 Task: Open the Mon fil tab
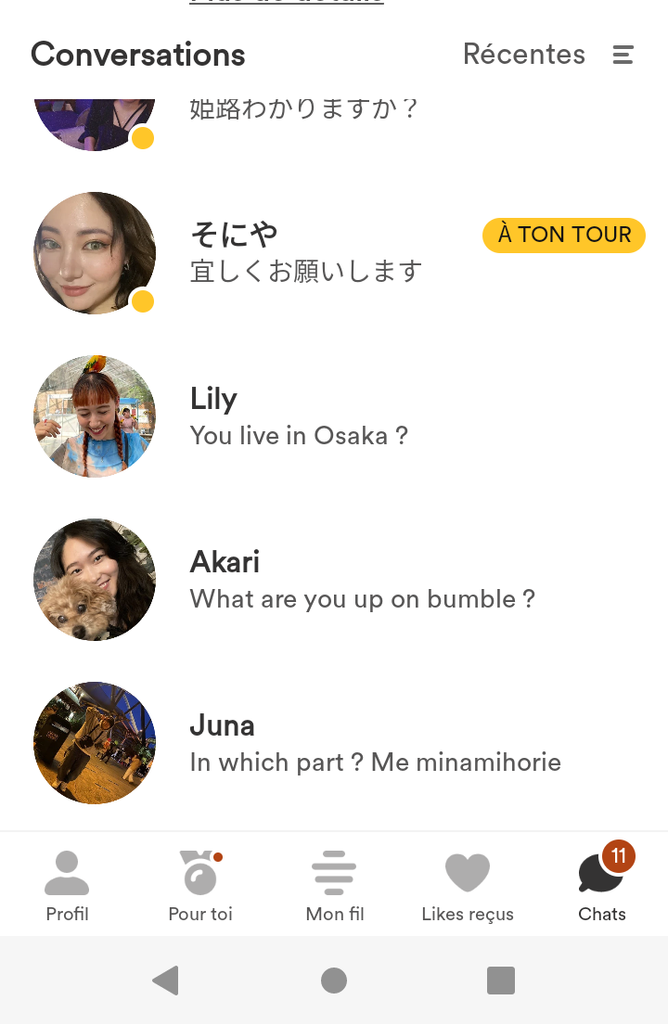[334, 885]
